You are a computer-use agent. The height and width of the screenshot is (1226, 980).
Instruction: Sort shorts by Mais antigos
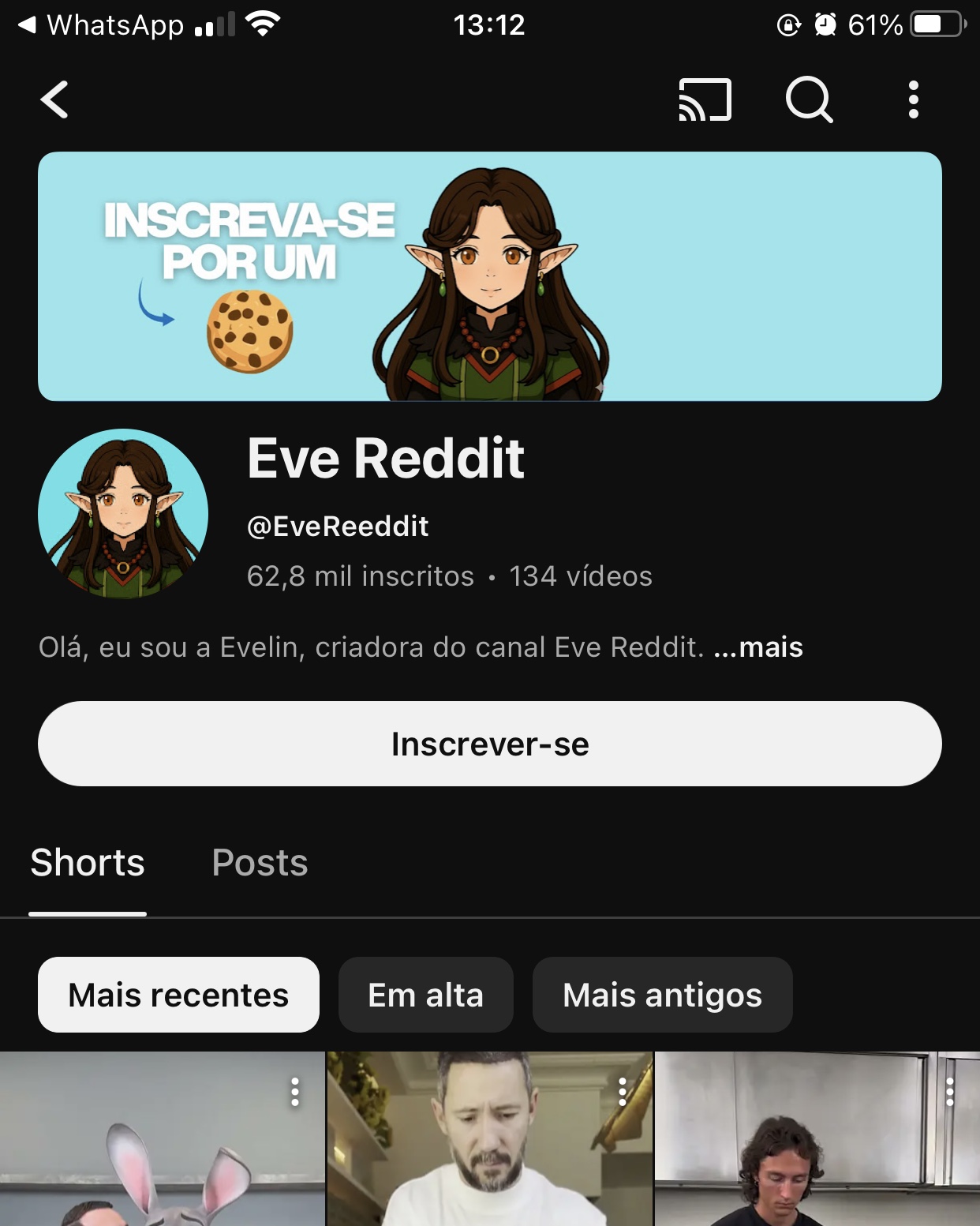[x=662, y=995]
